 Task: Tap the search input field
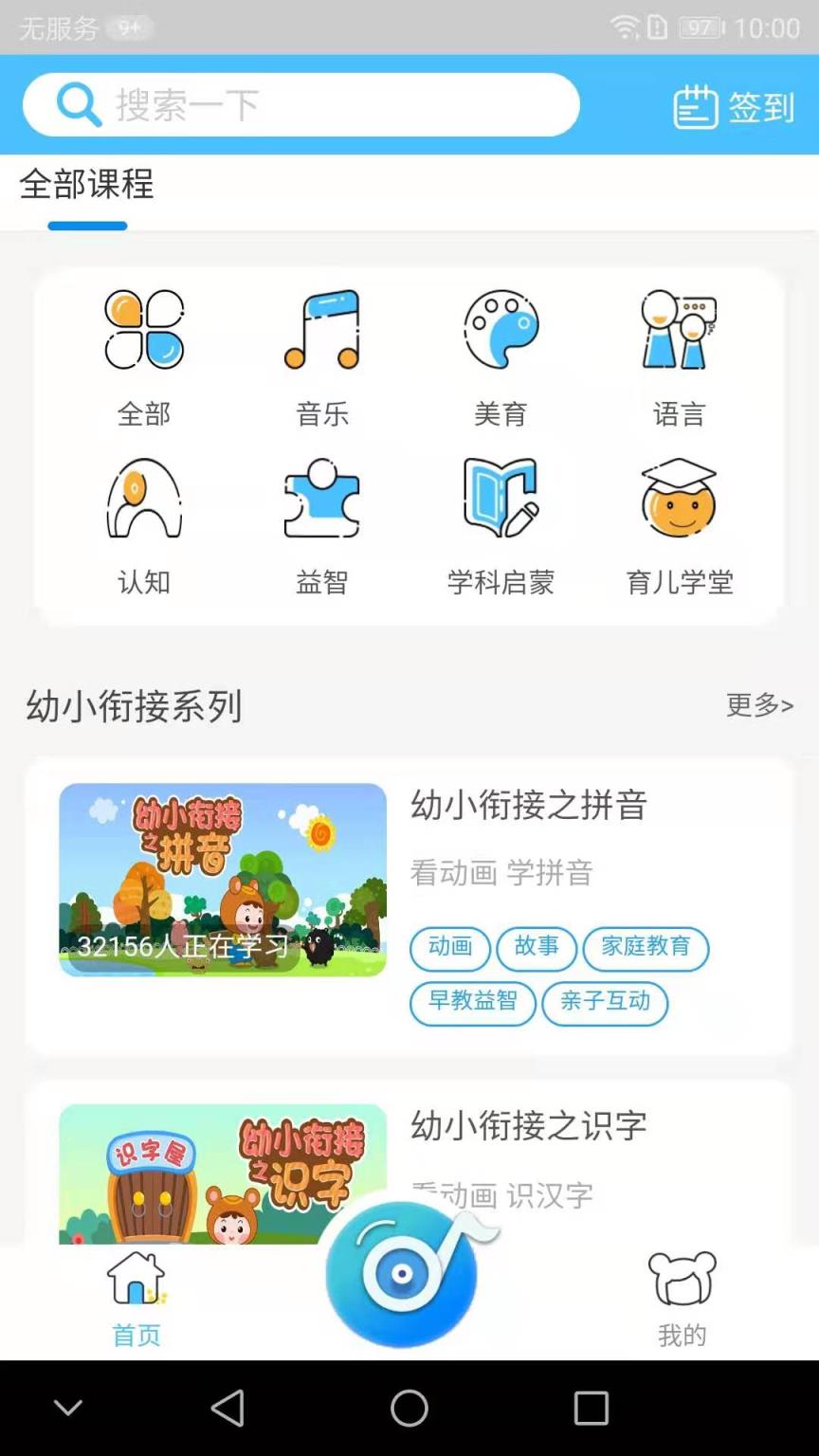pos(300,105)
